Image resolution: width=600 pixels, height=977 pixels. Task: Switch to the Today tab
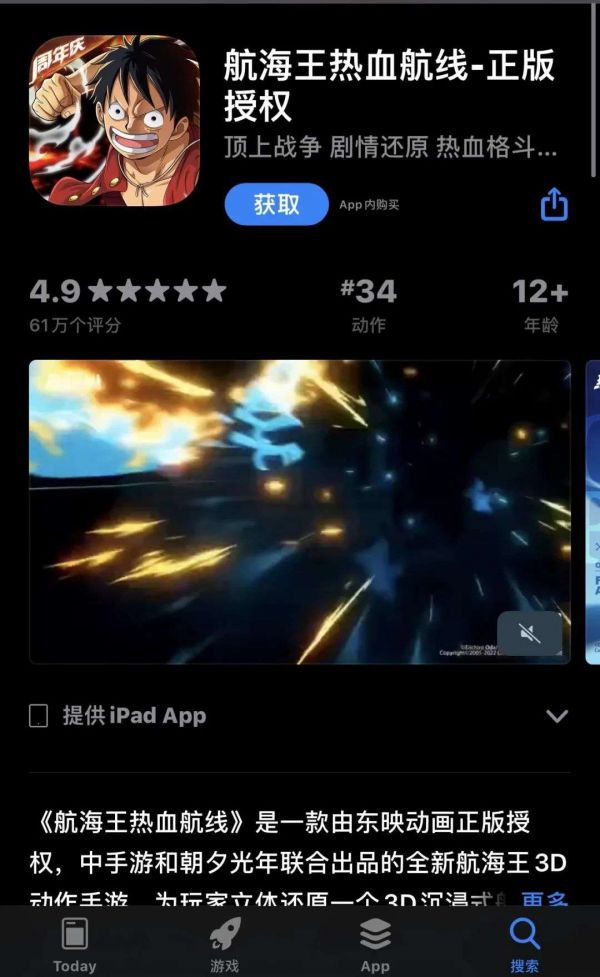coord(75,945)
